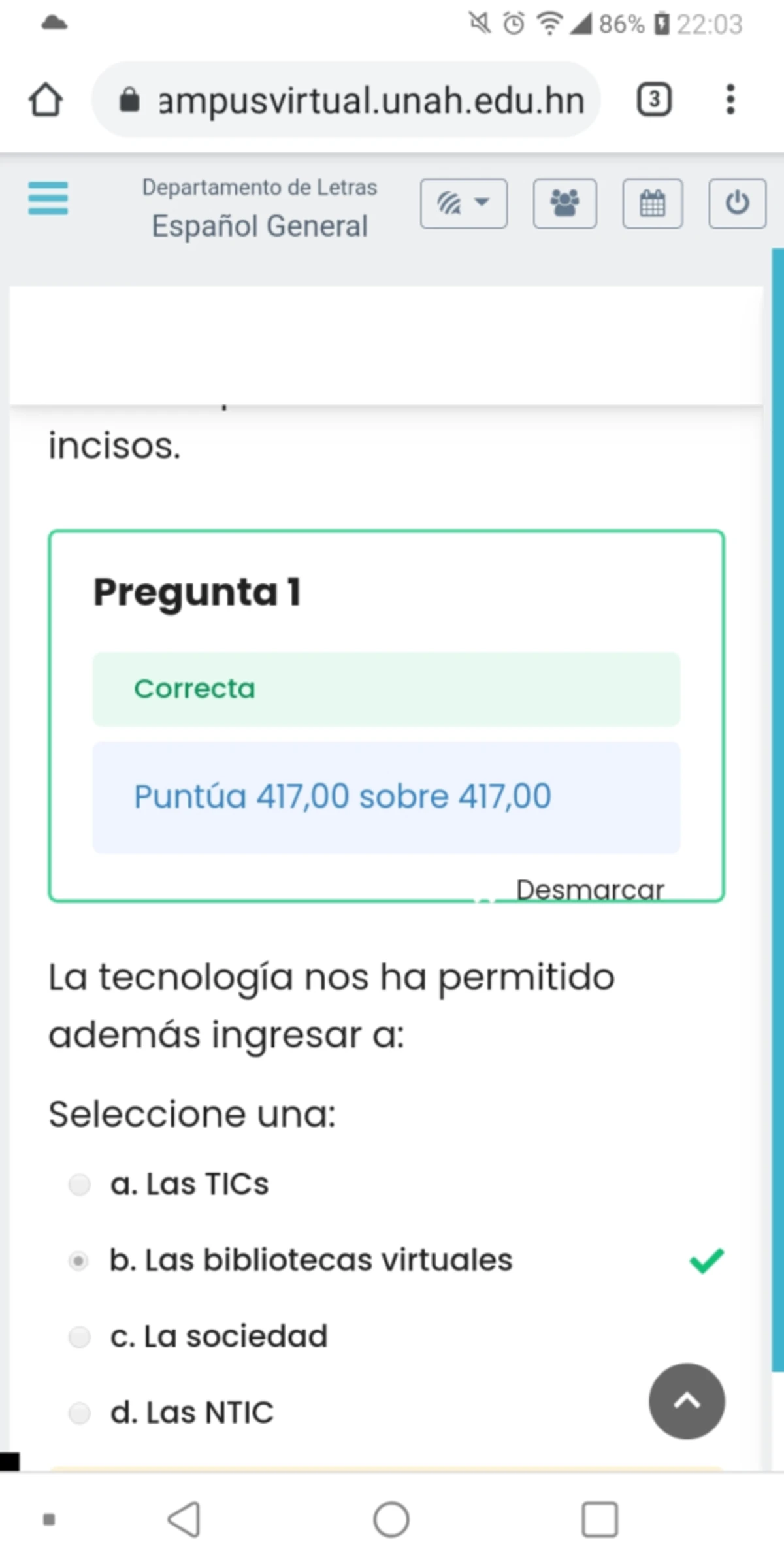This screenshot has height=1568, width=784.
Task: Open the hamburger navigation menu
Action: click(47, 201)
